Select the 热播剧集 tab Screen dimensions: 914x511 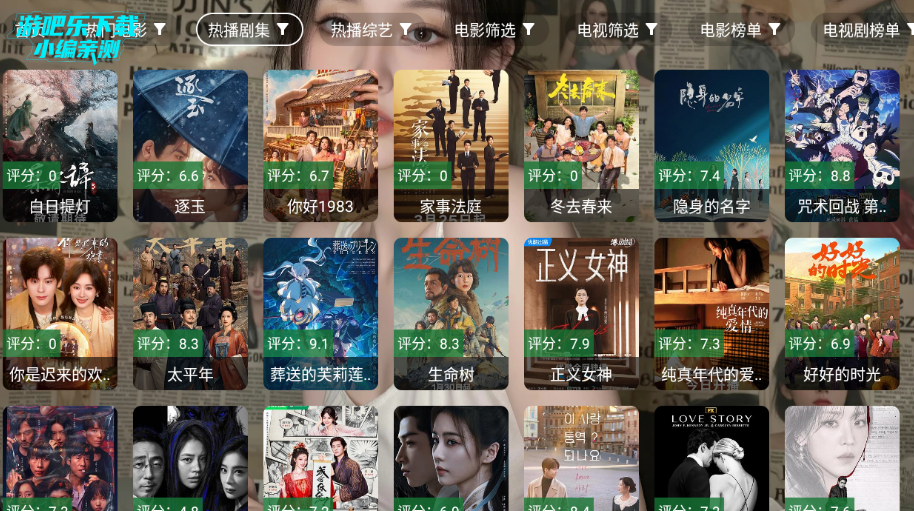(249, 30)
